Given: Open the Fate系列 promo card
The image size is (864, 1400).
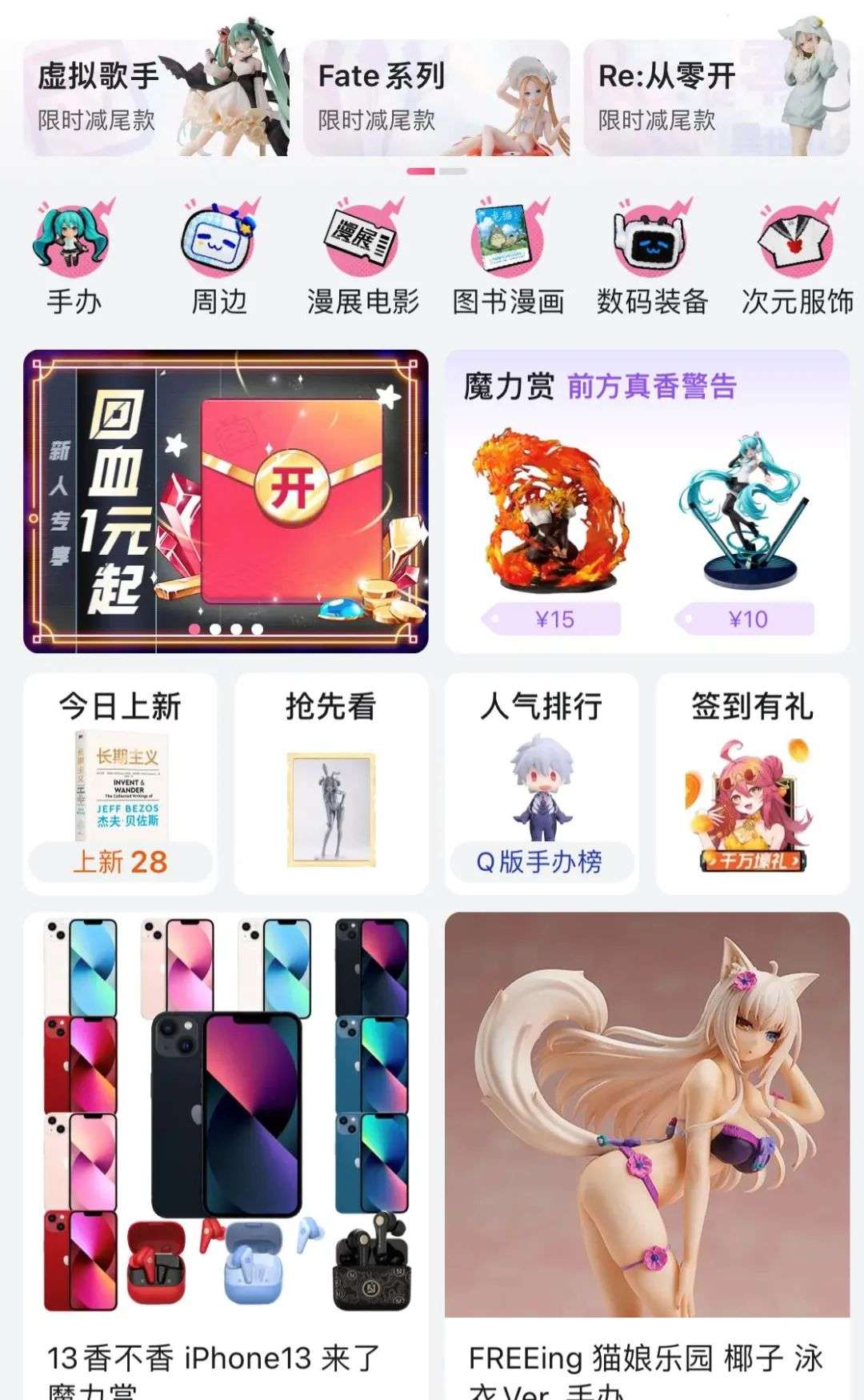Looking at the screenshot, I should click(x=436, y=98).
